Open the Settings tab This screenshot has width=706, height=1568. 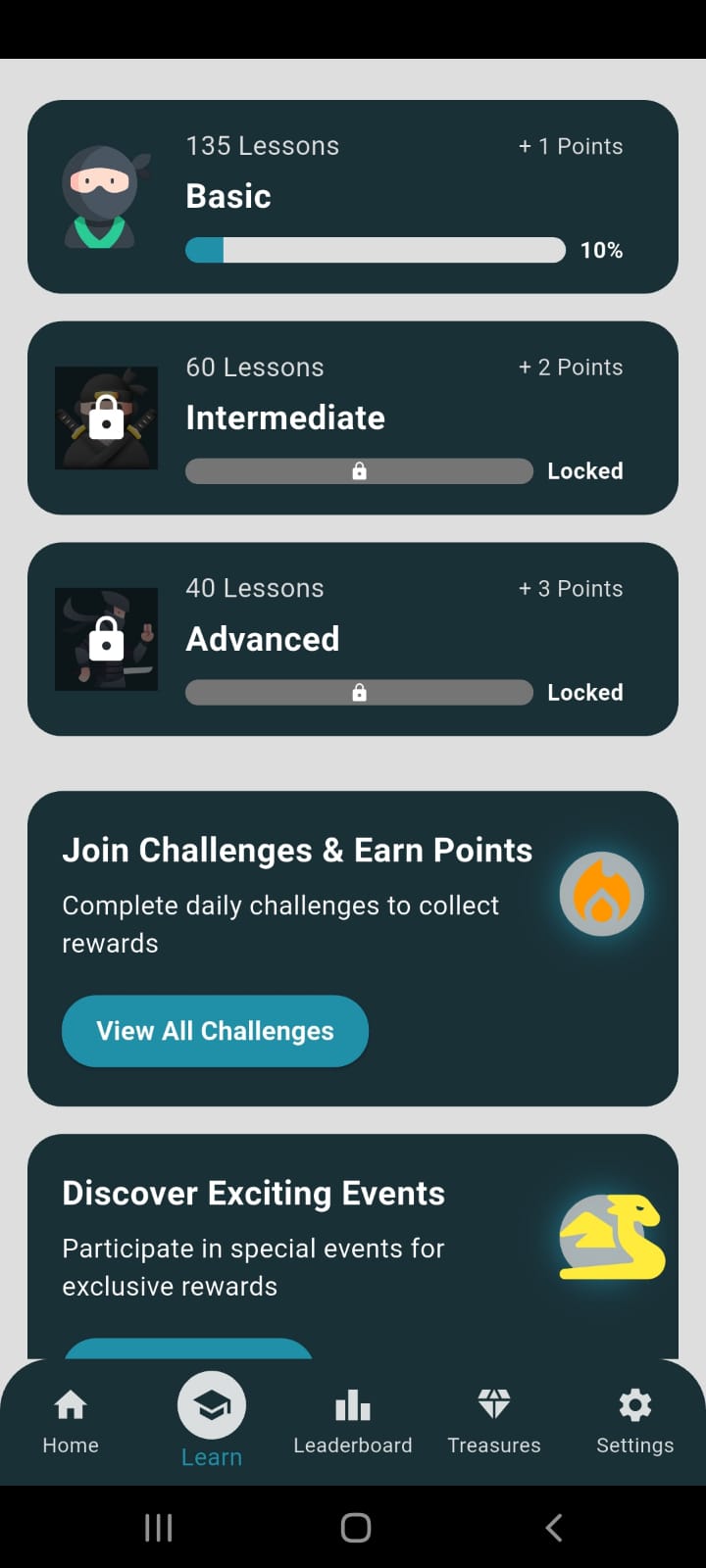point(635,1421)
